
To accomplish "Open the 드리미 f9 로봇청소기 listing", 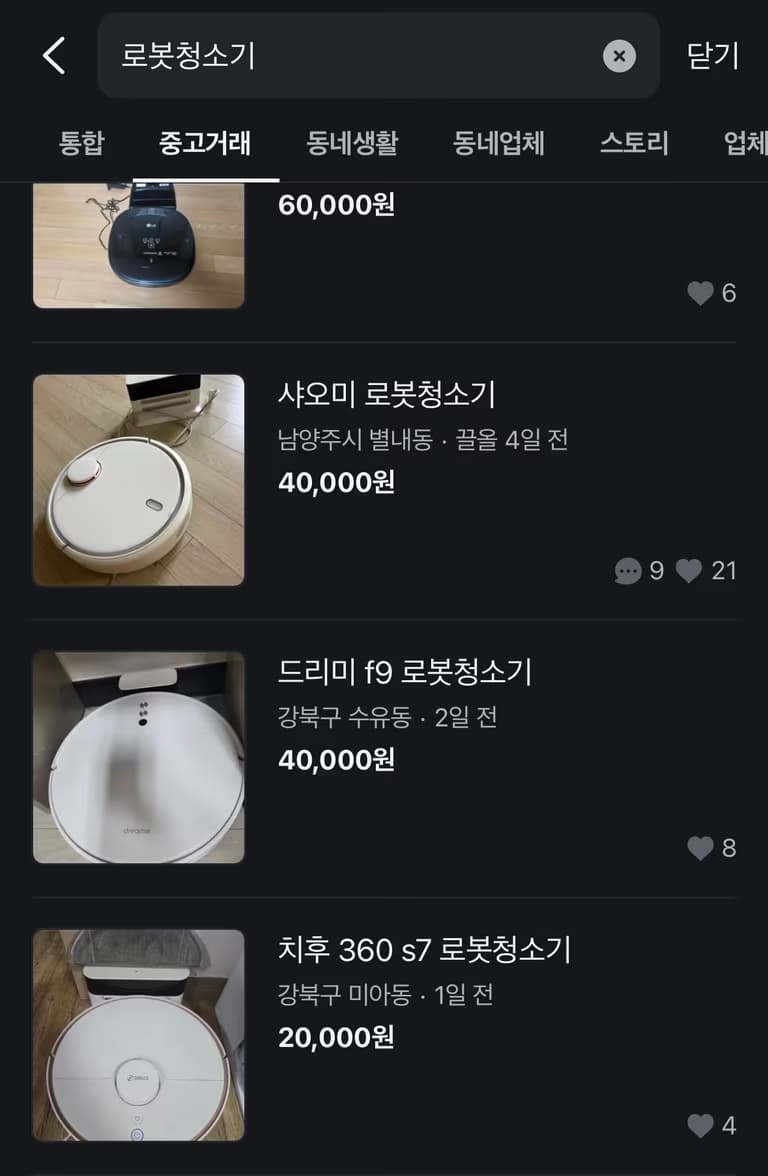I will point(407,673).
